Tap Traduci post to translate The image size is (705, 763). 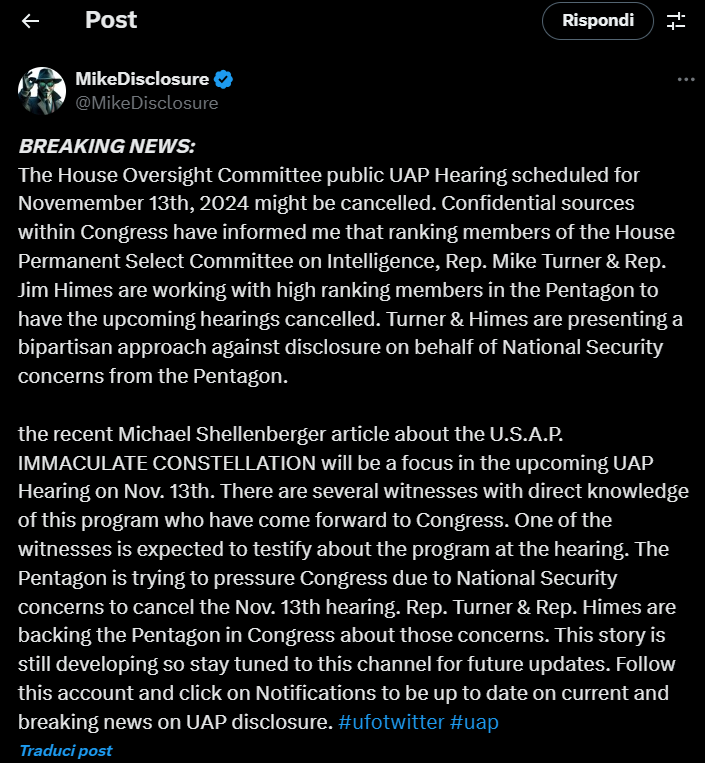pyautogui.click(x=66, y=750)
